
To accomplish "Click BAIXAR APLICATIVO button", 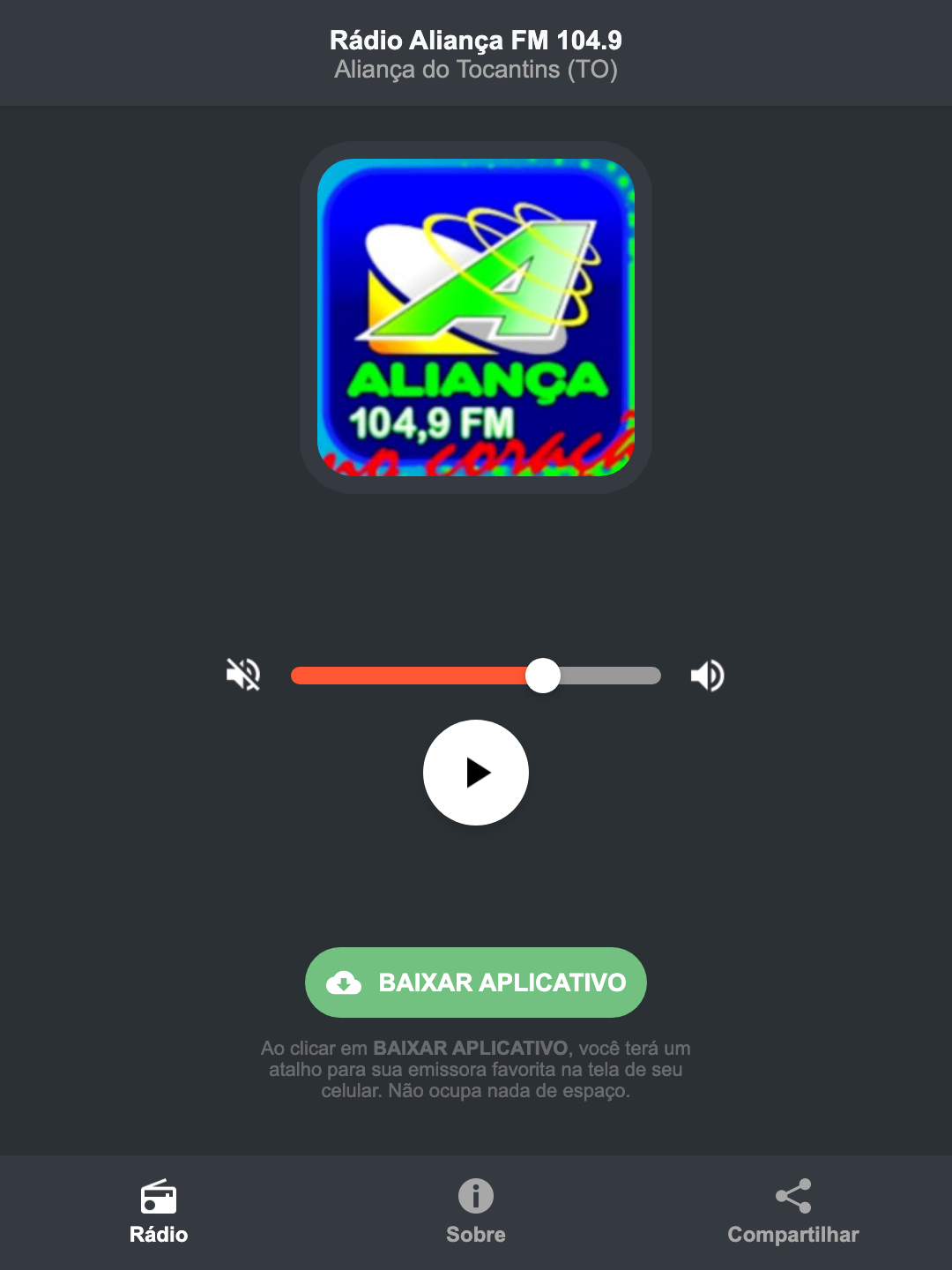I will (x=476, y=982).
